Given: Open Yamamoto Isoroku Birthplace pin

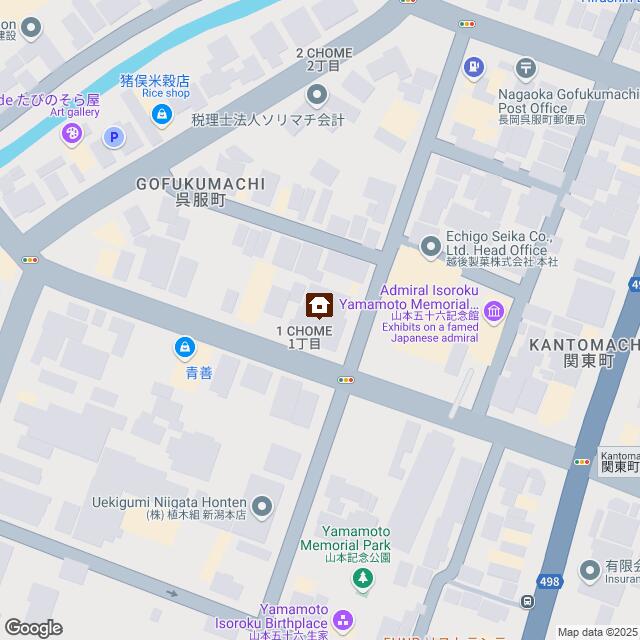Looking at the screenshot, I should pyautogui.click(x=343, y=620).
